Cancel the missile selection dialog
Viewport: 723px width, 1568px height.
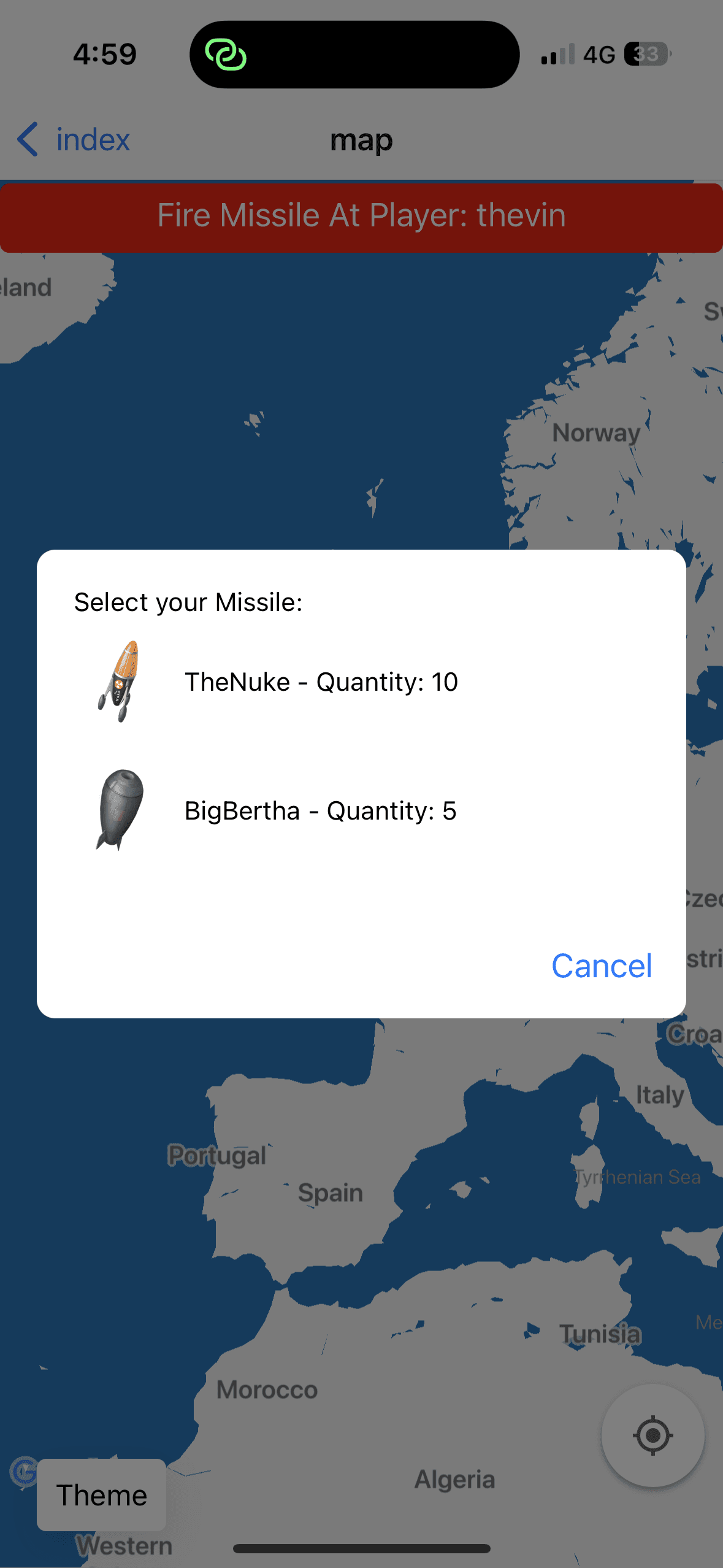point(601,966)
